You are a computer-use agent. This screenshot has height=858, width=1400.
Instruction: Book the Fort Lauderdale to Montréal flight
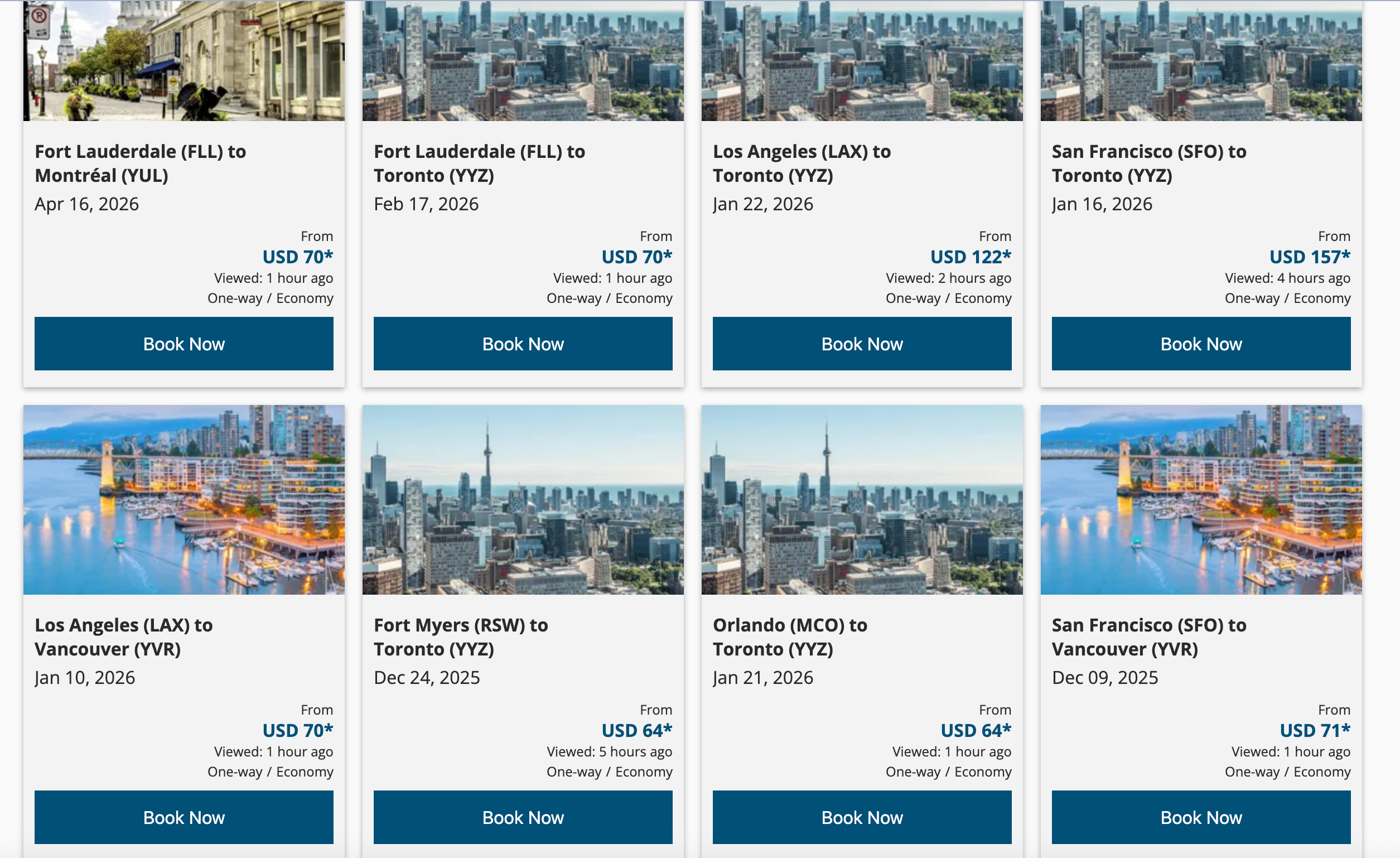(x=184, y=344)
